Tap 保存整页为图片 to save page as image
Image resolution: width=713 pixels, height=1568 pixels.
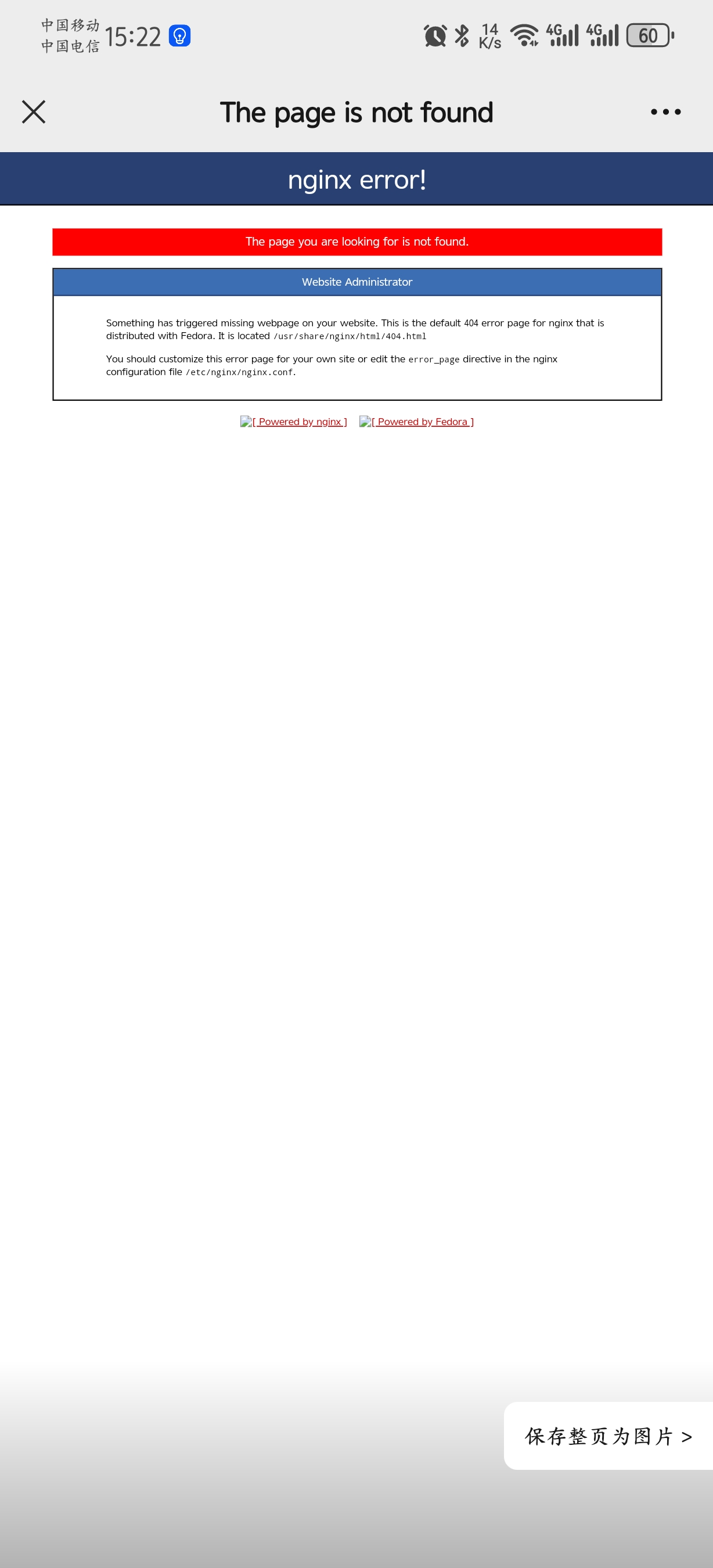[x=608, y=1437]
